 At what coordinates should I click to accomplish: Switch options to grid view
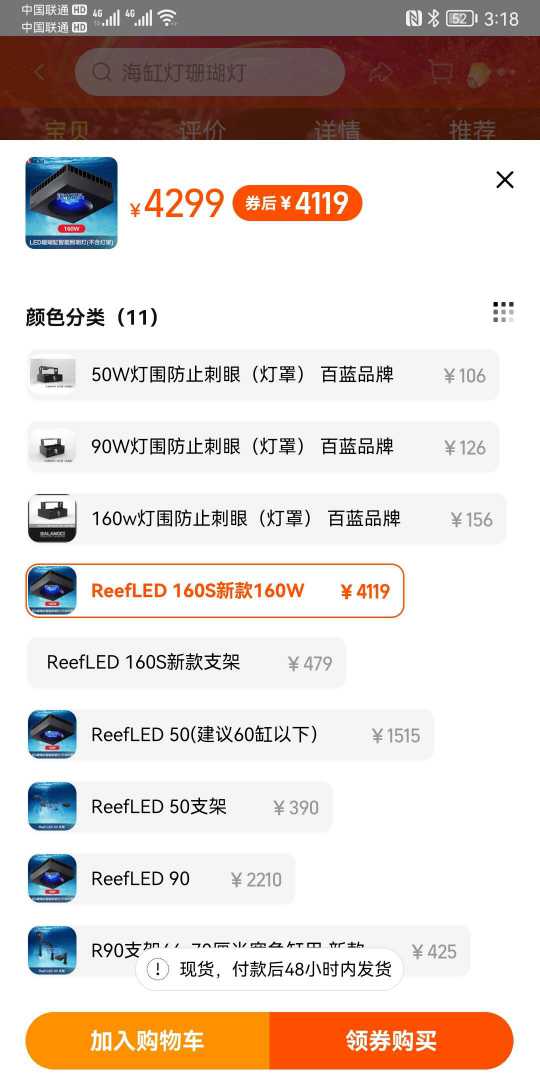tap(503, 312)
